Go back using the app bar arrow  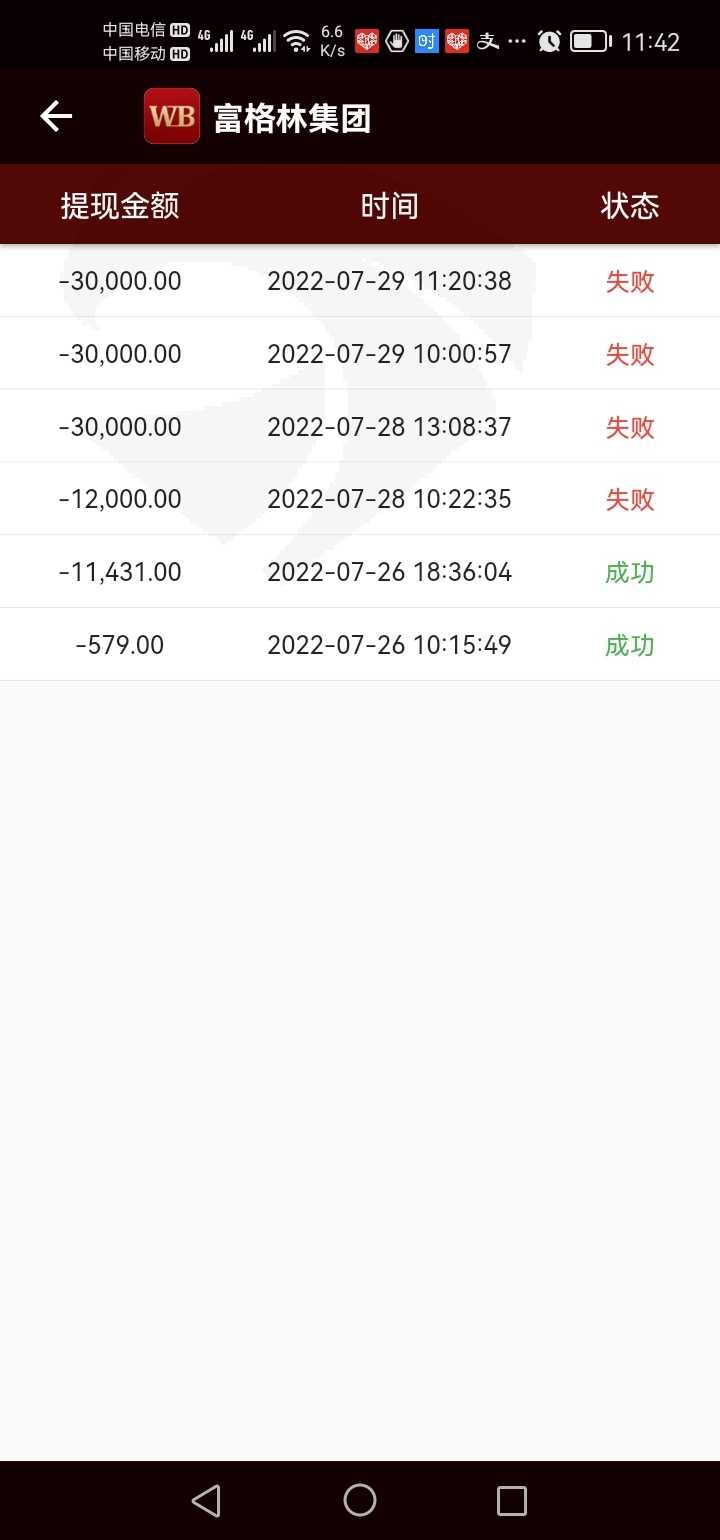(x=56, y=117)
